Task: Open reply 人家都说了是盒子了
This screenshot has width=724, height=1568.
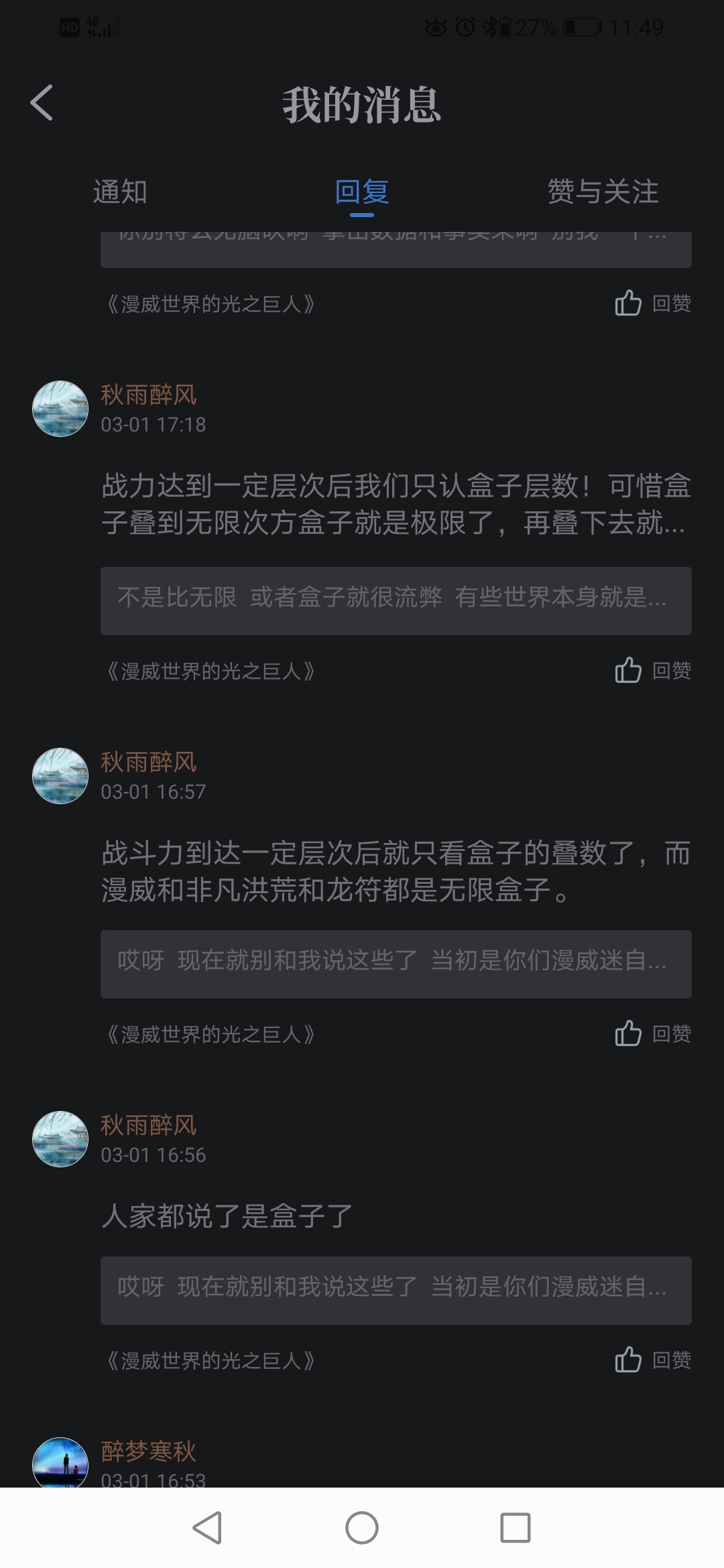Action: coord(227,1216)
